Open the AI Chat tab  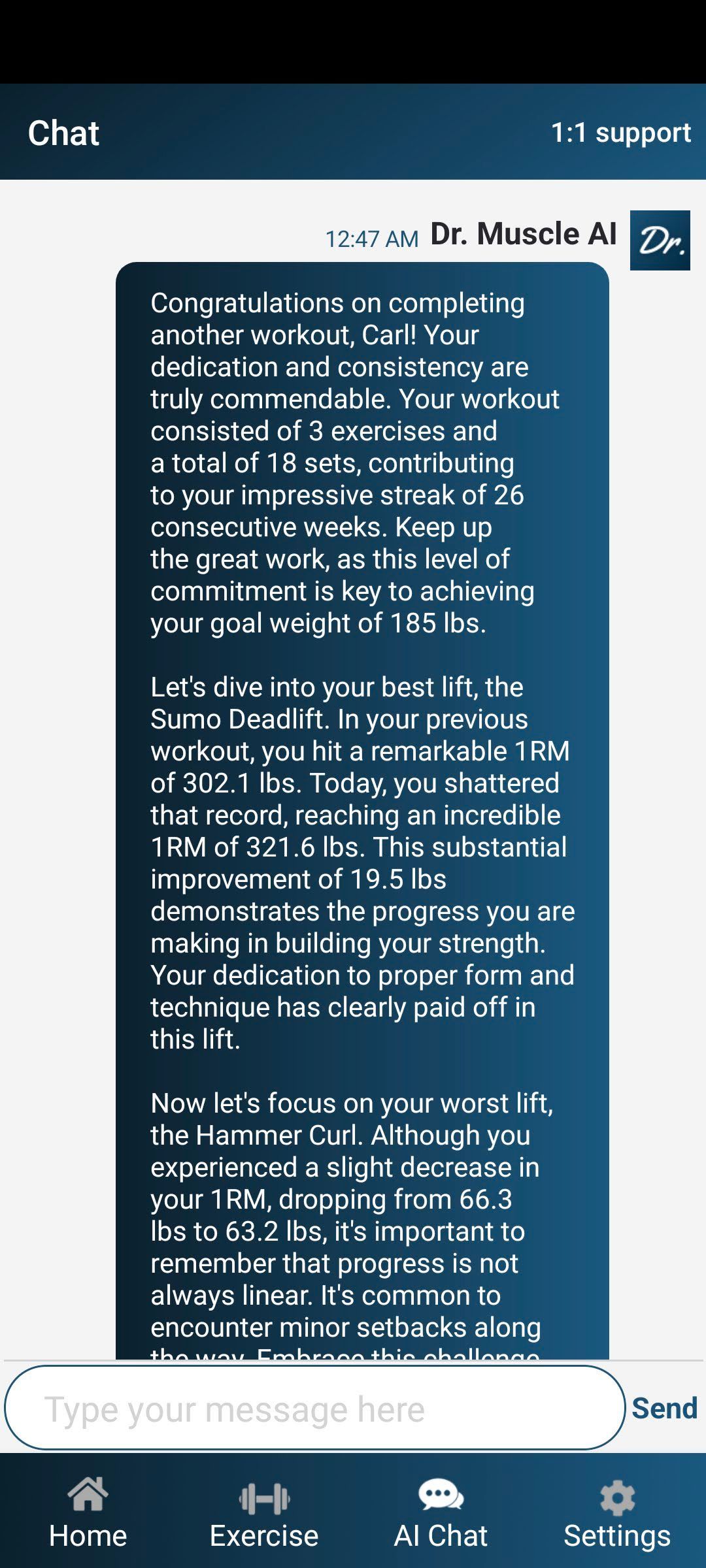point(441,1512)
